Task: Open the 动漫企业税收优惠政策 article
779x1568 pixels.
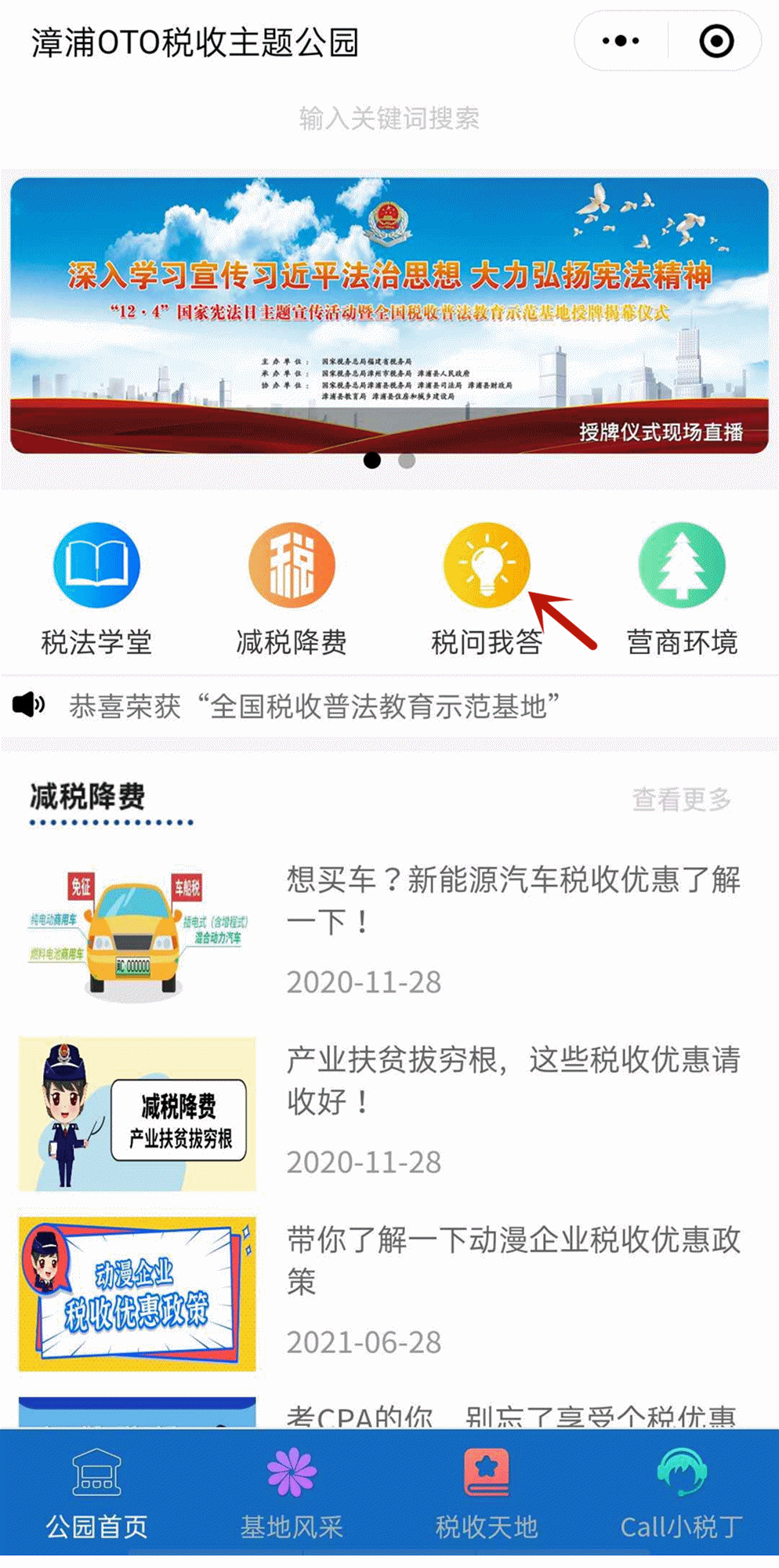Action: (389, 1294)
